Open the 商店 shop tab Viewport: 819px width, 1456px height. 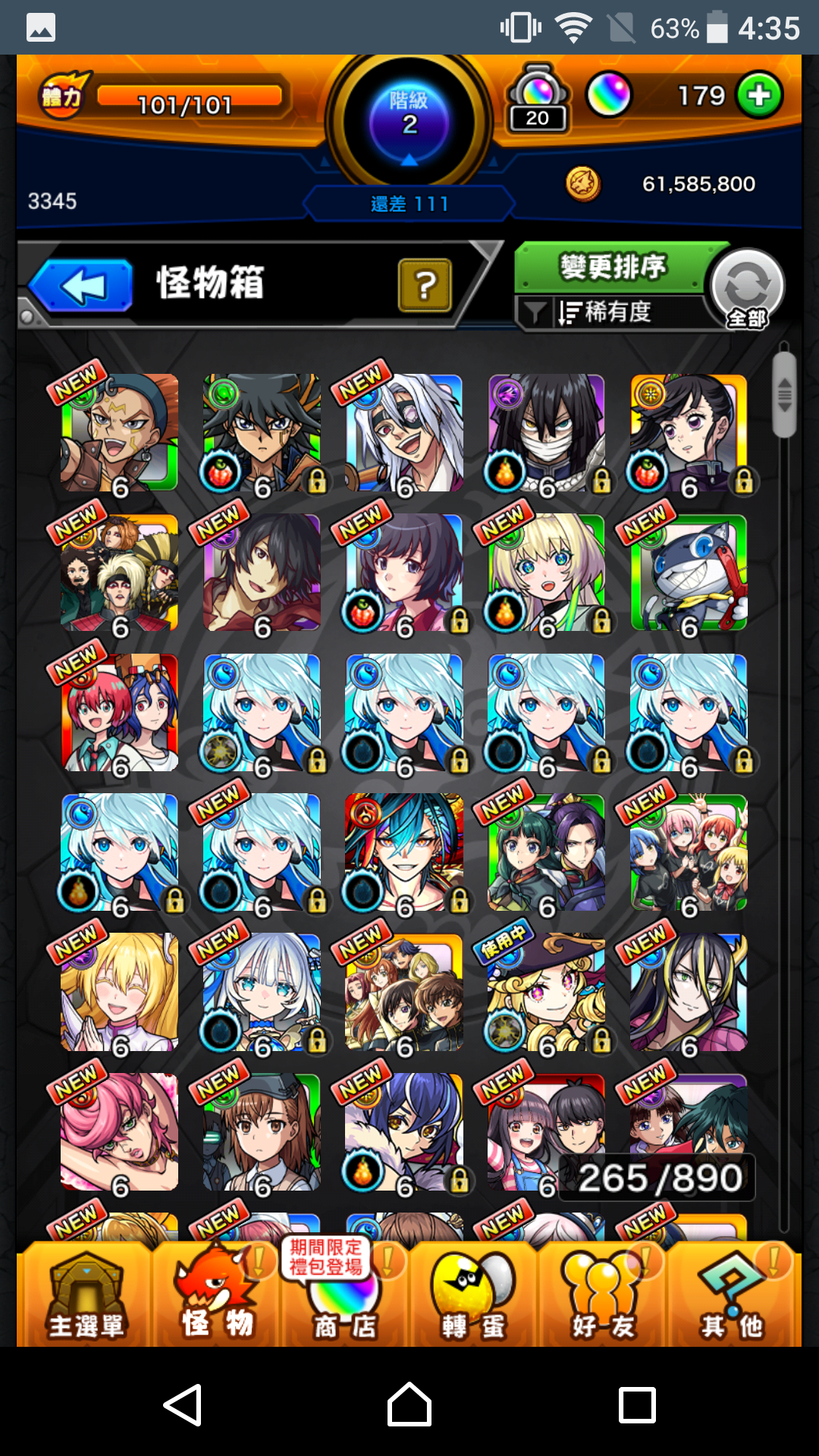point(345,1295)
